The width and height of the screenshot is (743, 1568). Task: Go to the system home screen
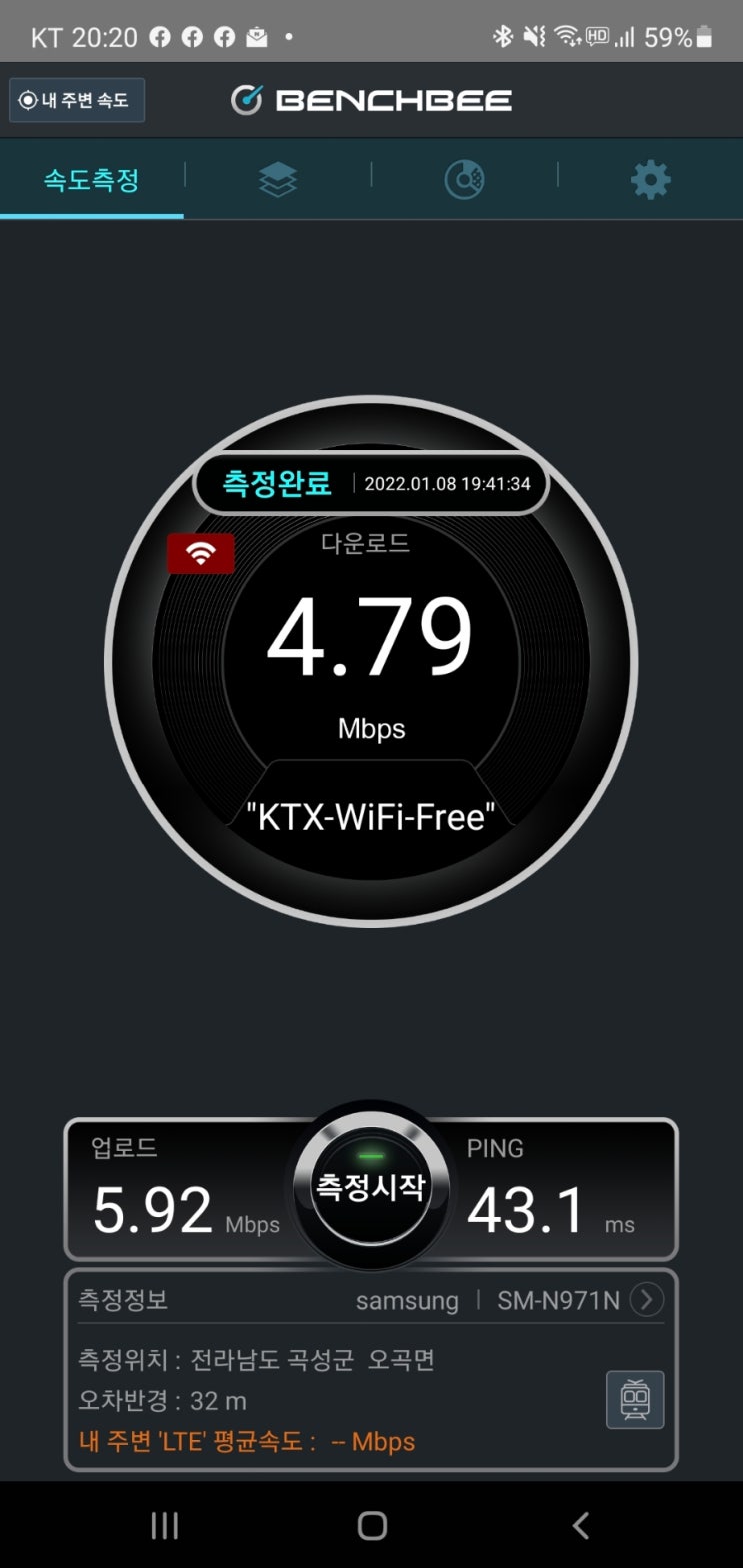pos(372,1525)
